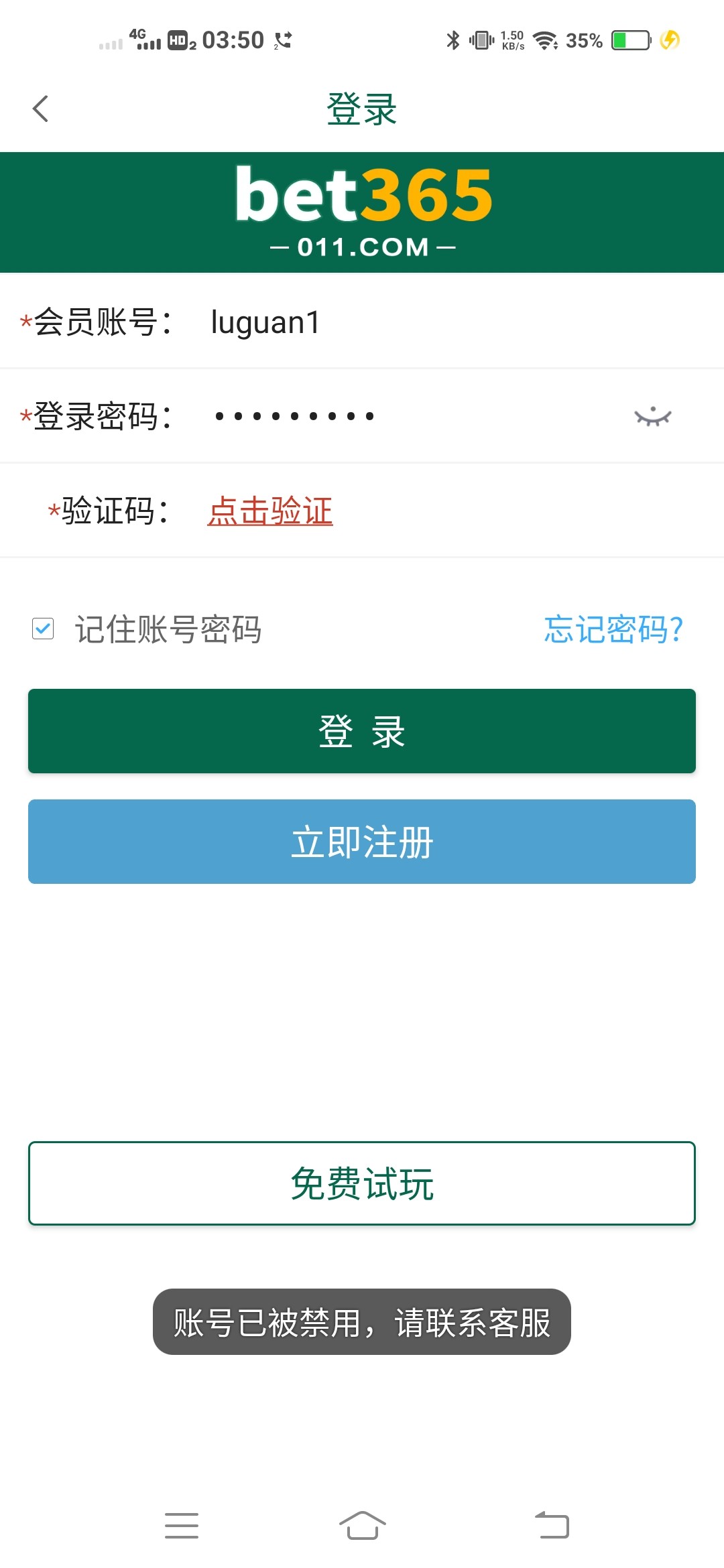The height and width of the screenshot is (1568, 724).
Task: Focus the 登录密码 password field
Action: [402, 416]
